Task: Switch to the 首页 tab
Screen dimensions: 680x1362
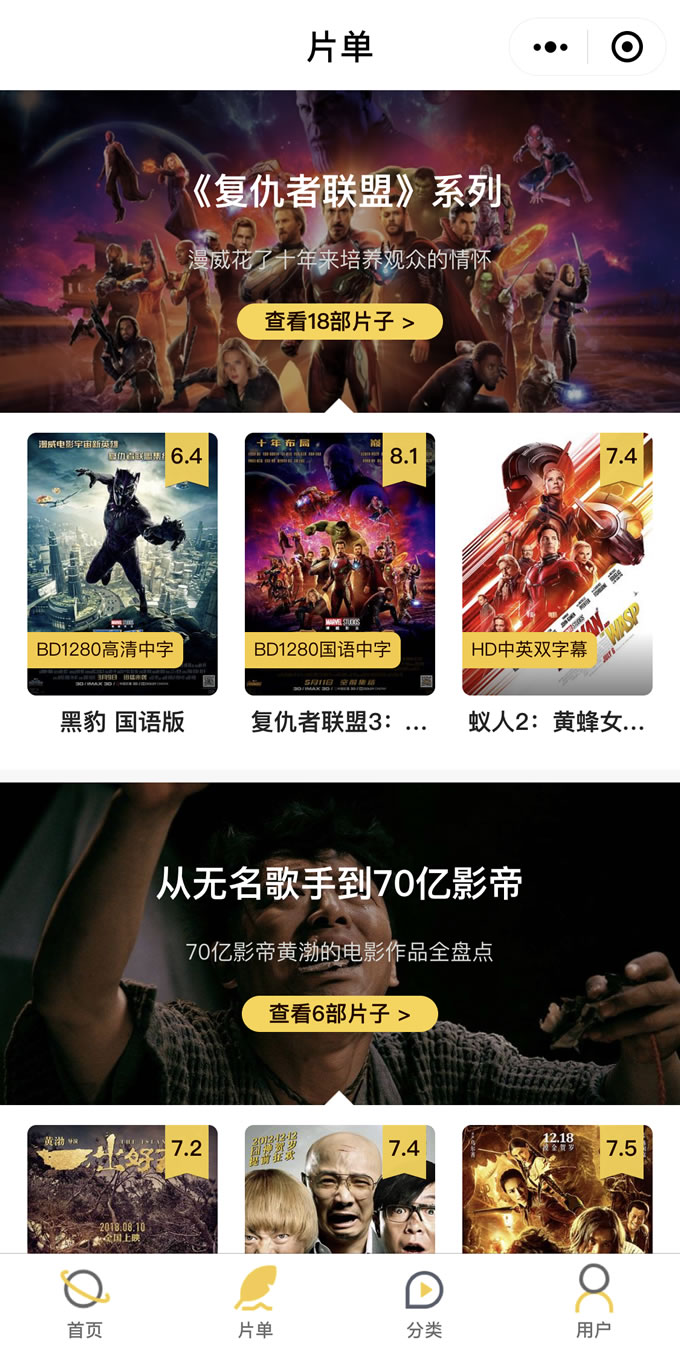Action: point(85,1303)
